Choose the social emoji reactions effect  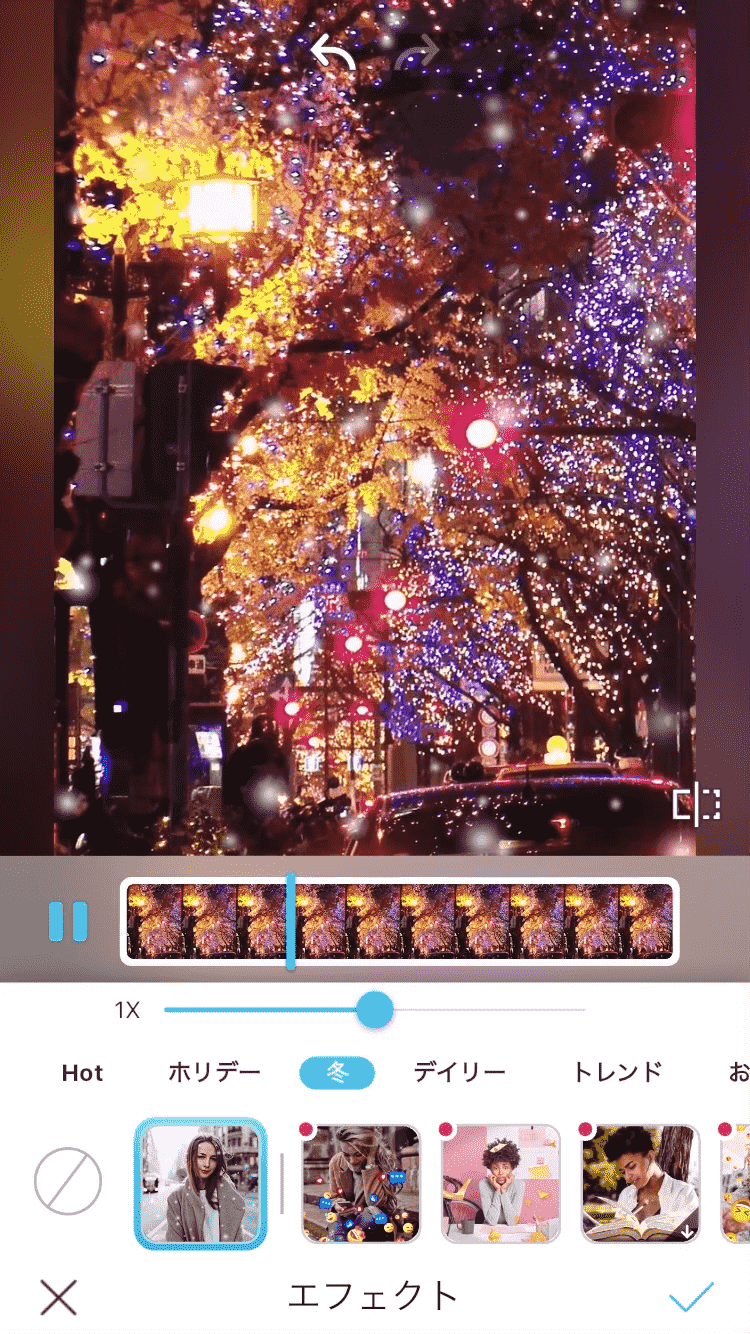pyautogui.click(x=361, y=1183)
